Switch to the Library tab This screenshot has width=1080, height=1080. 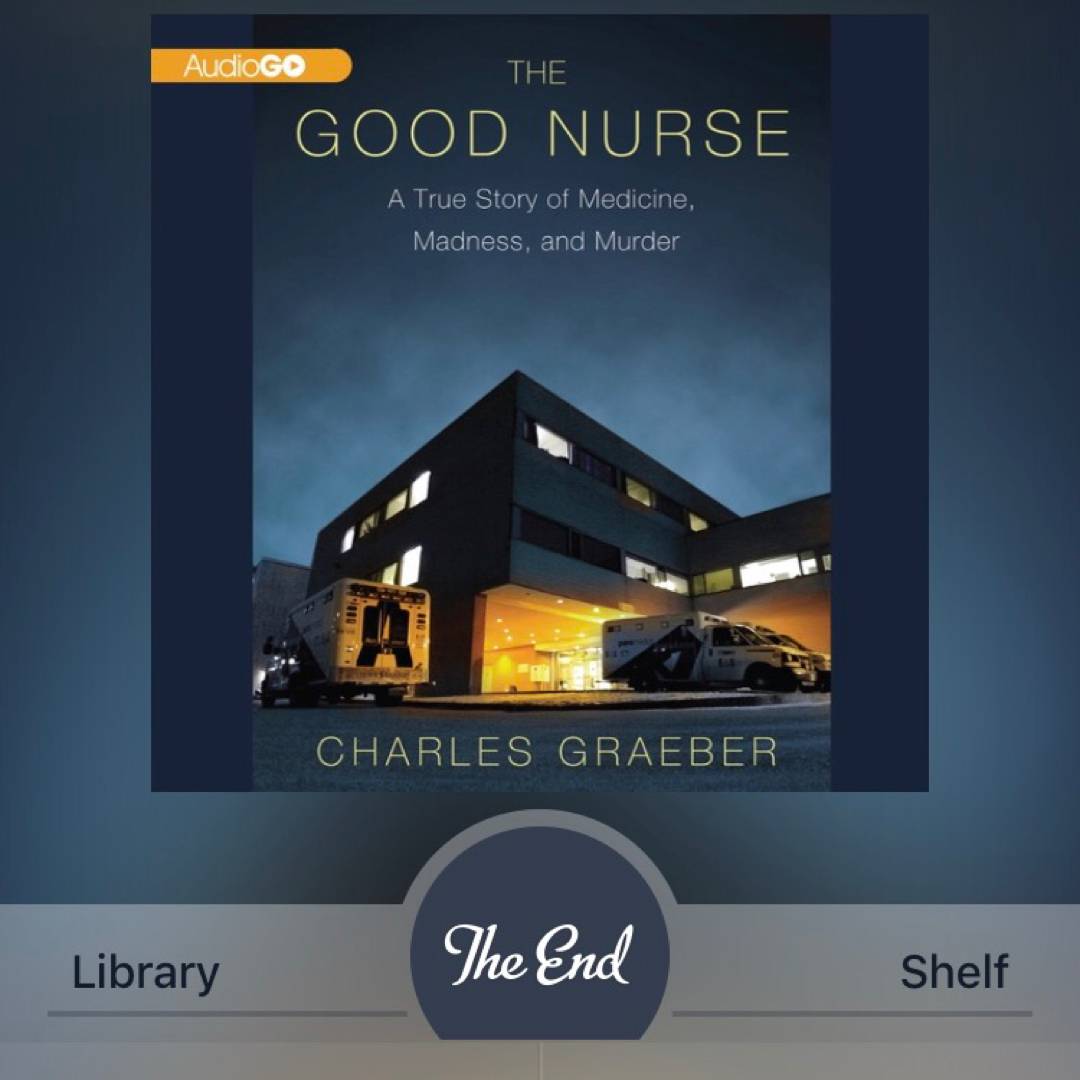point(146,972)
